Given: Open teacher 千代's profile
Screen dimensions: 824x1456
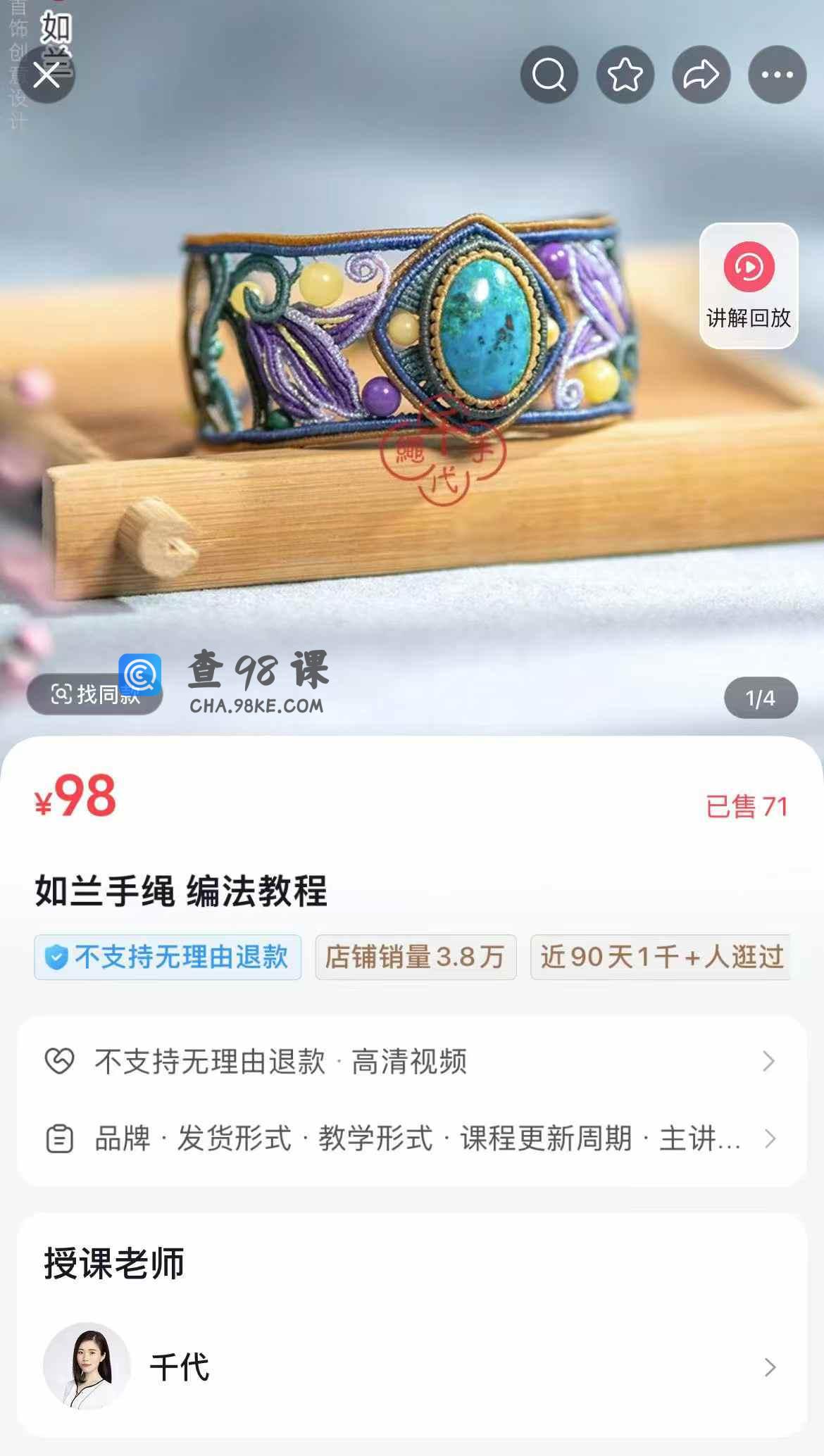Looking at the screenshot, I should point(411,1367).
